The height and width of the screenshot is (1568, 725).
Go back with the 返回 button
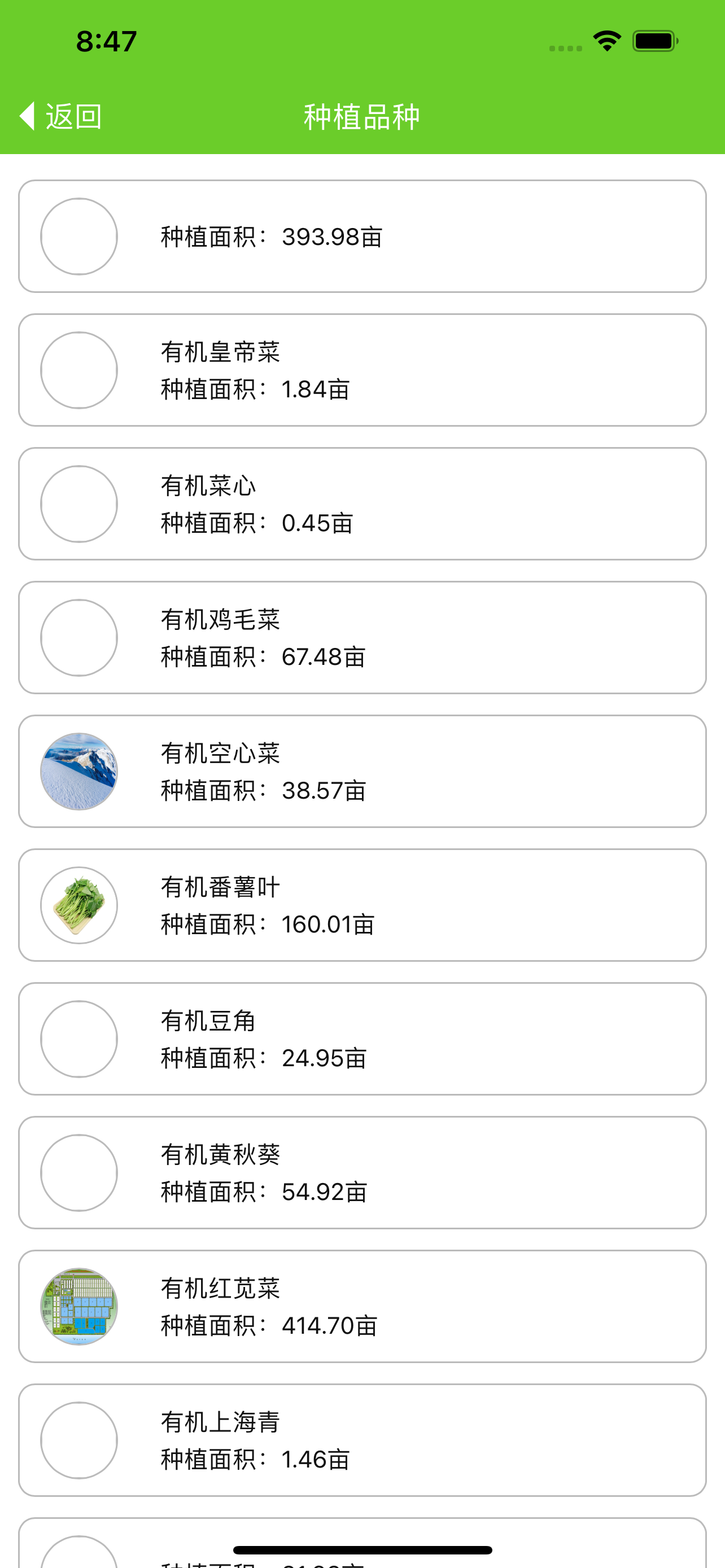point(60,116)
